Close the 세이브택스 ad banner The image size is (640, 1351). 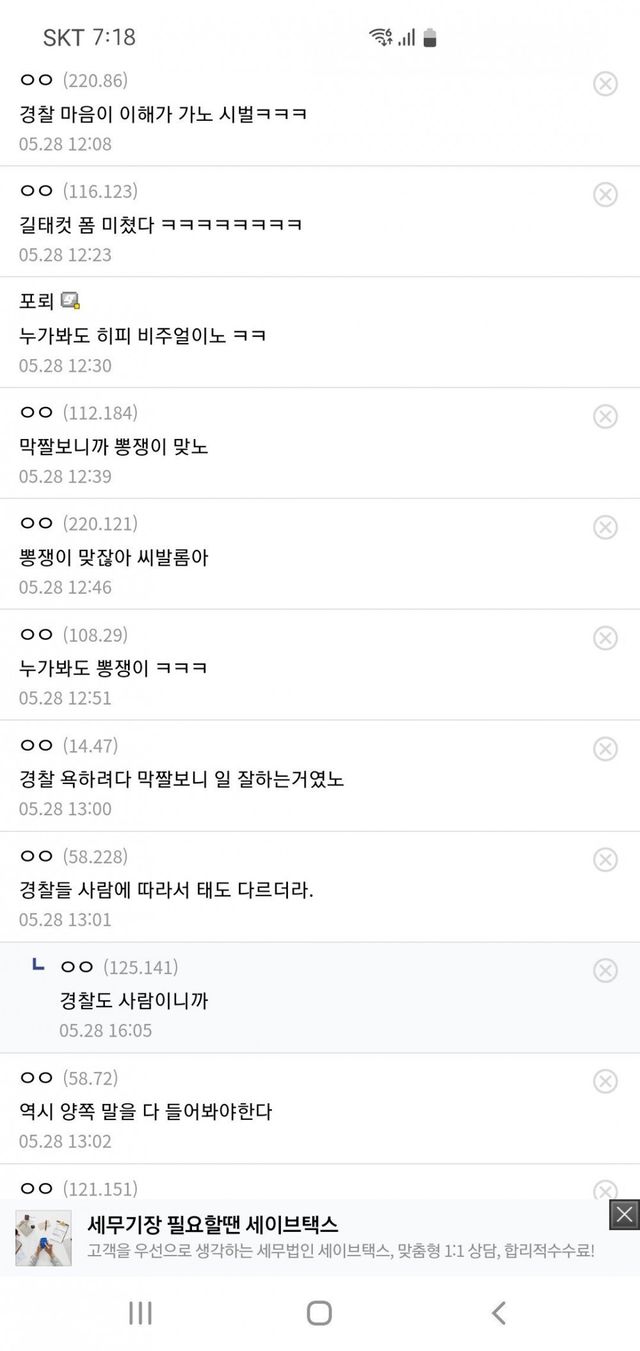(x=624, y=1214)
